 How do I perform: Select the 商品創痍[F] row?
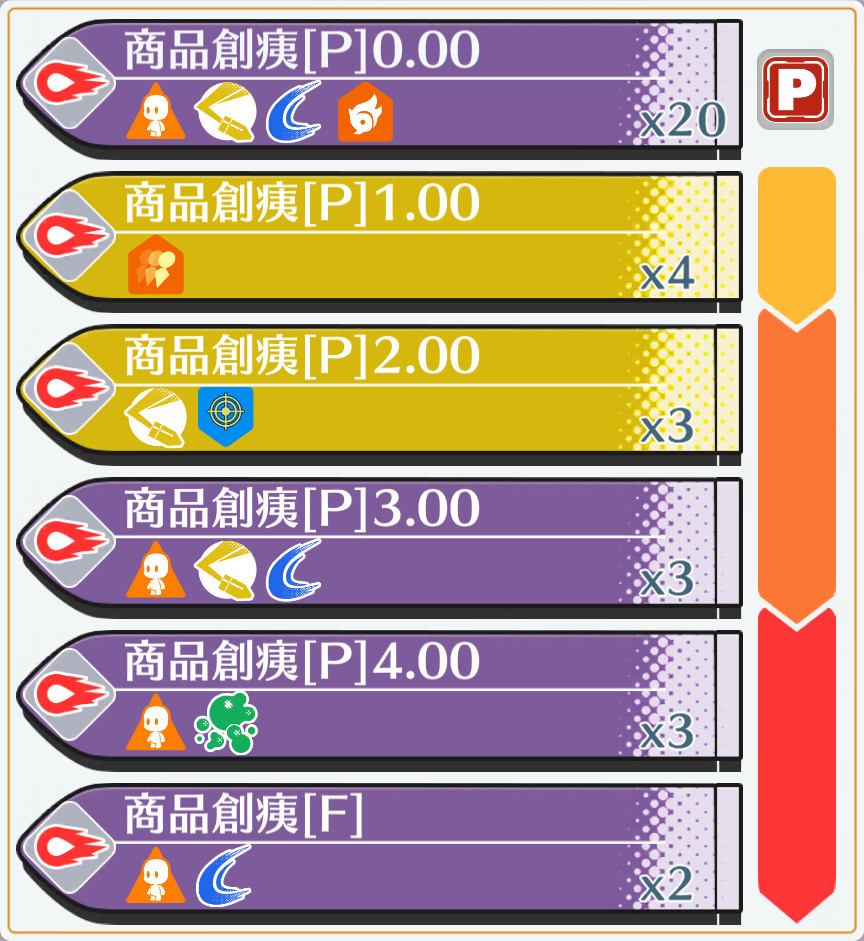[380, 850]
